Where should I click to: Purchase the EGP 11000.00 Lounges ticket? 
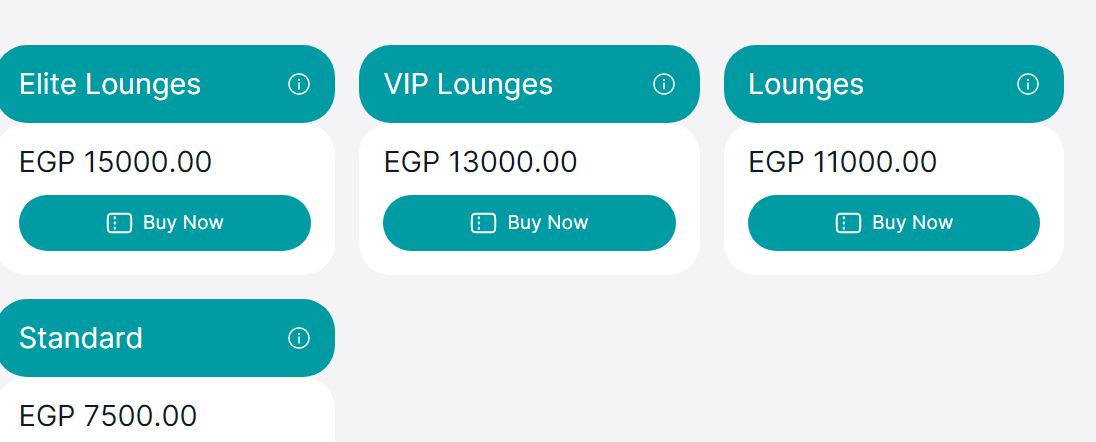pyautogui.click(x=893, y=223)
